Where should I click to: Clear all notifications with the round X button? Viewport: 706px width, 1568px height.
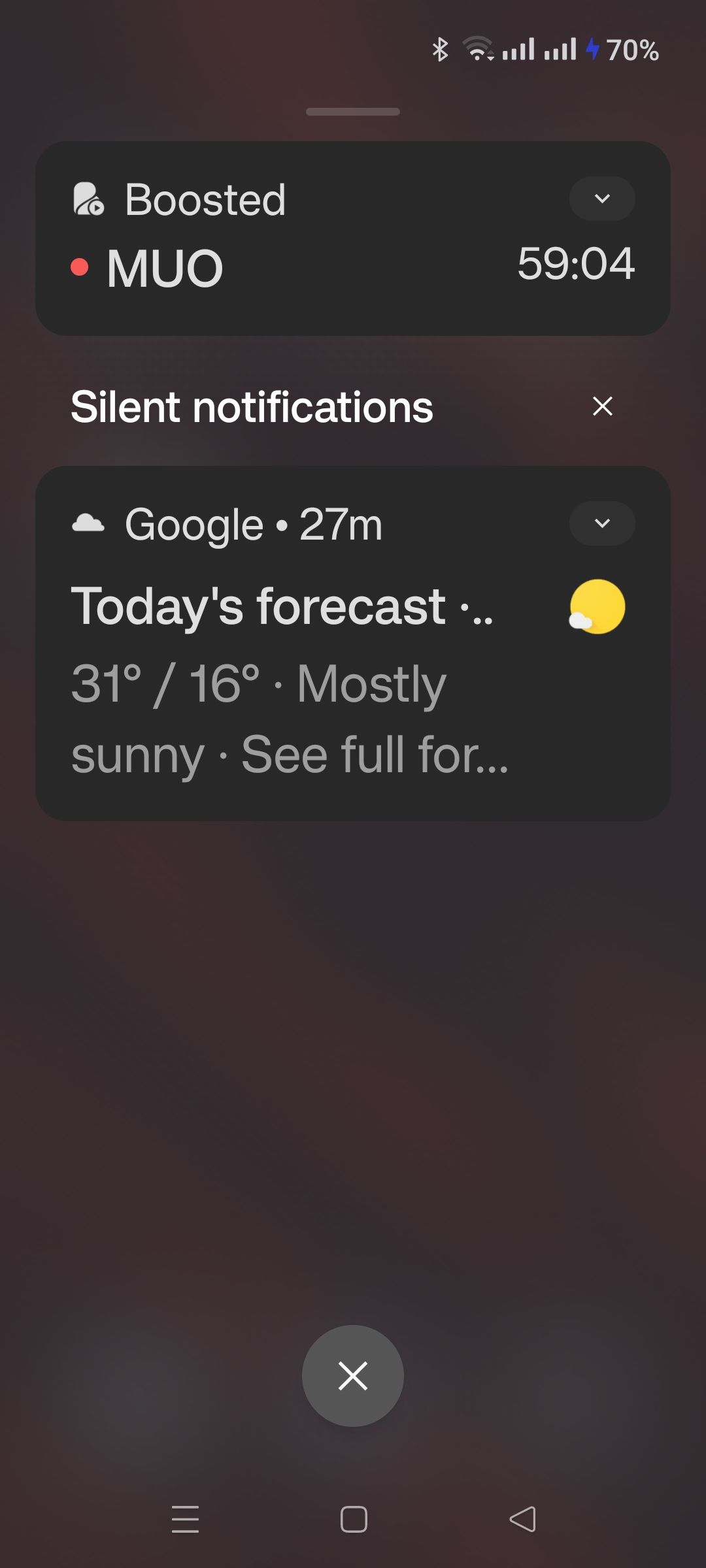(x=353, y=1376)
